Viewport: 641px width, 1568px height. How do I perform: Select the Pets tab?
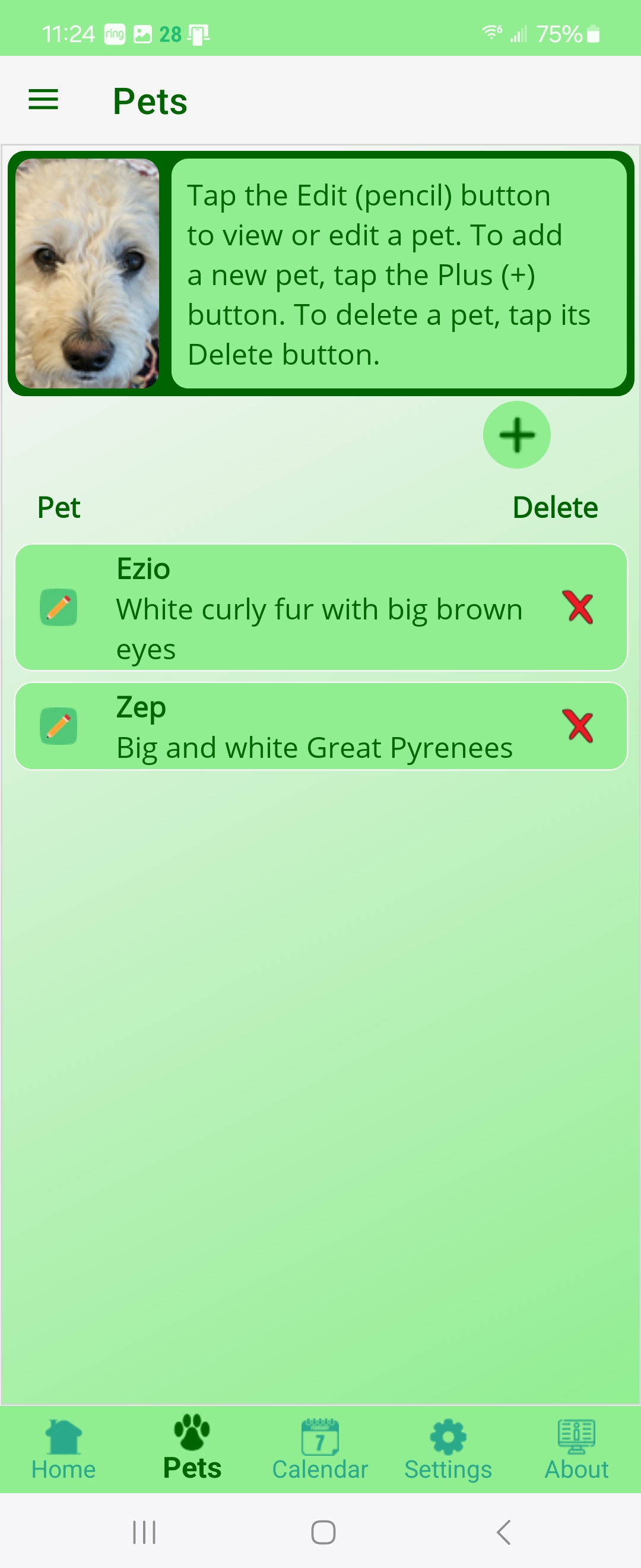pyautogui.click(x=192, y=1450)
